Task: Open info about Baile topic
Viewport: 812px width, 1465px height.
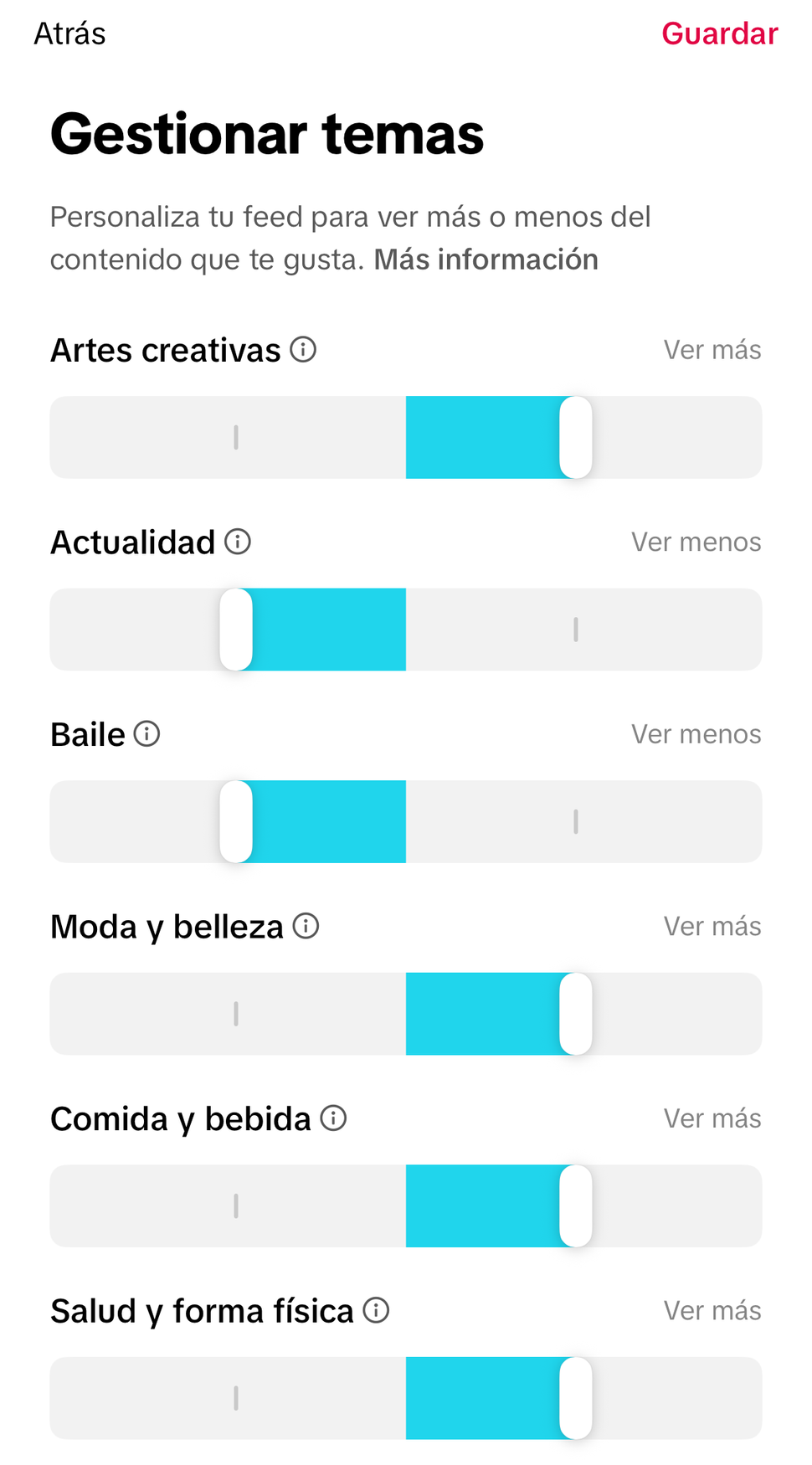Action: point(147,734)
